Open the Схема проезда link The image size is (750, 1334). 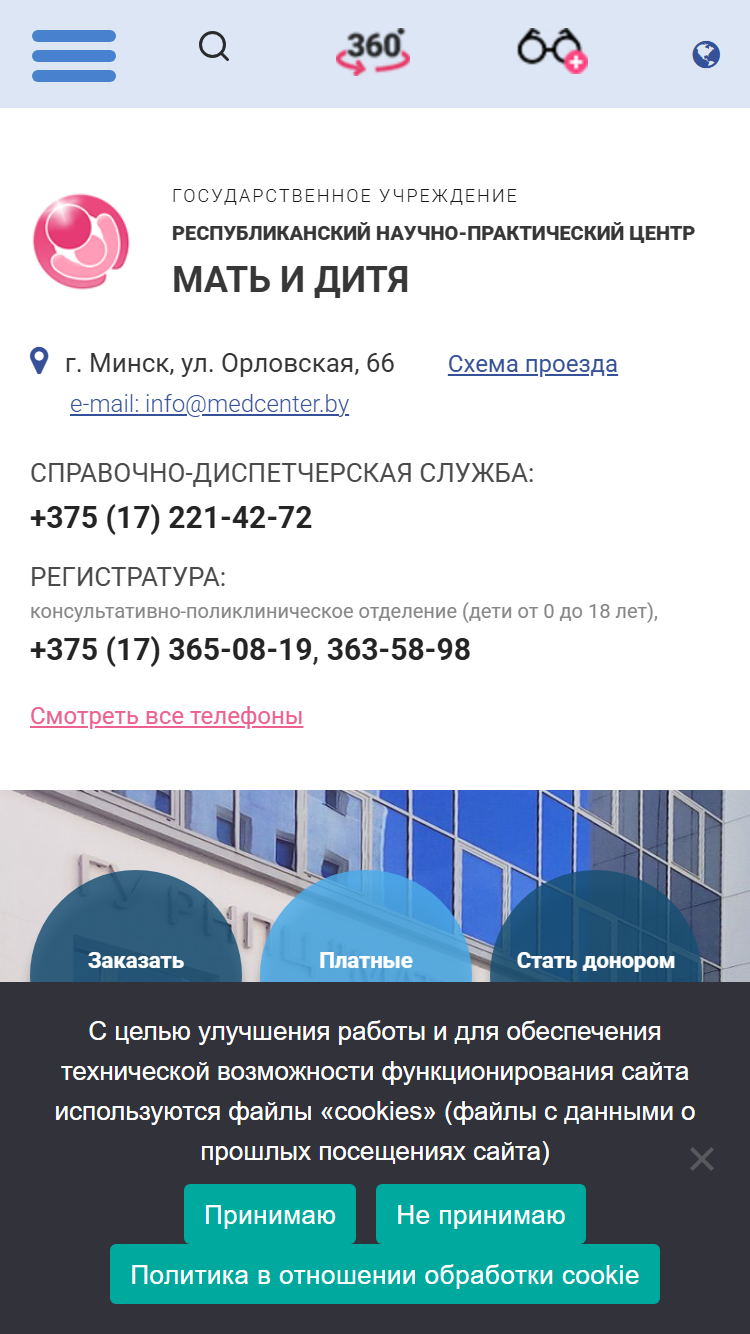(x=533, y=364)
